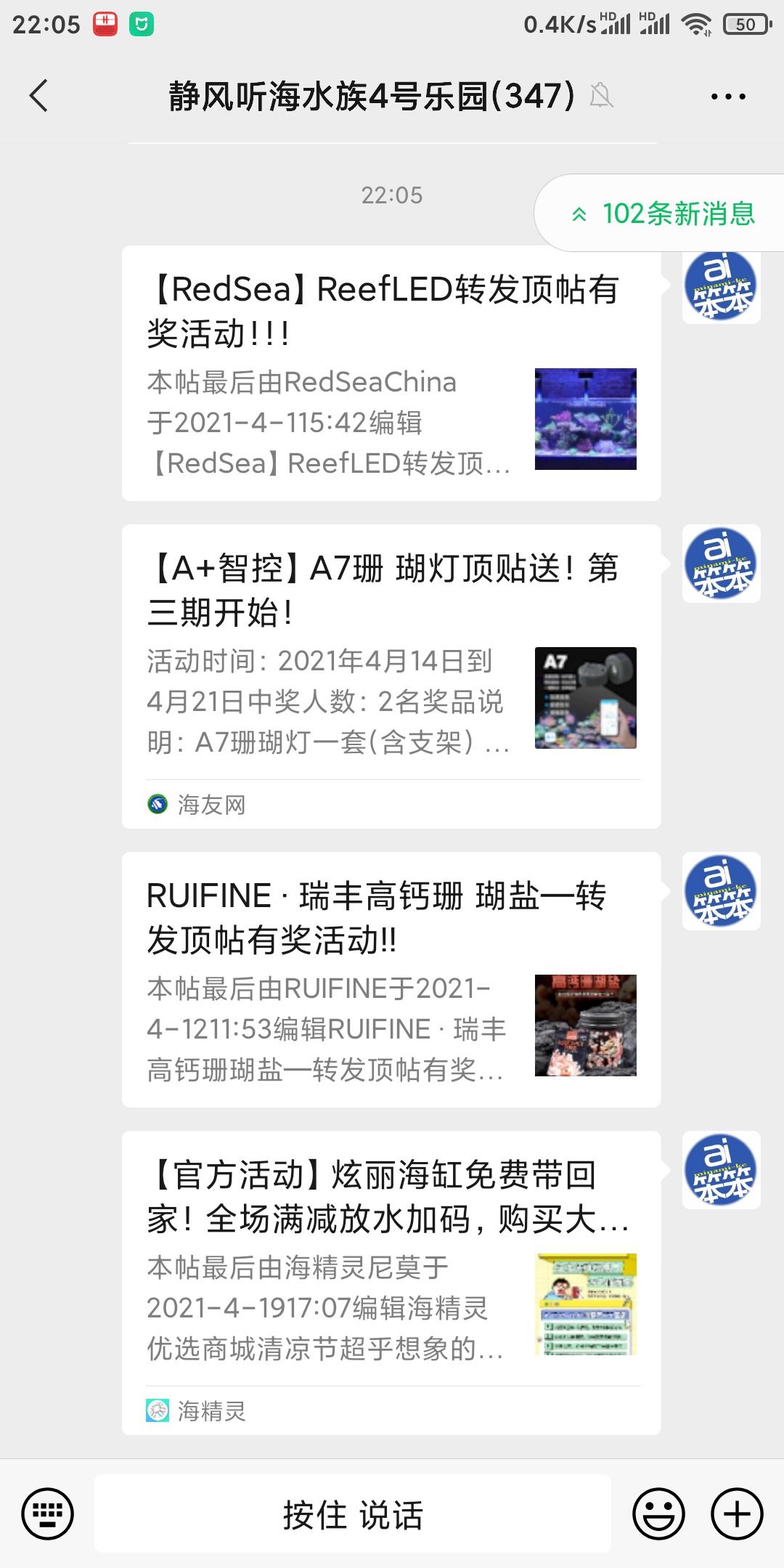Image resolution: width=784 pixels, height=1568 pixels.
Task: Open the RUIFINE 瑞丰高钙珊瑚盐 shared post
Action: [x=391, y=979]
